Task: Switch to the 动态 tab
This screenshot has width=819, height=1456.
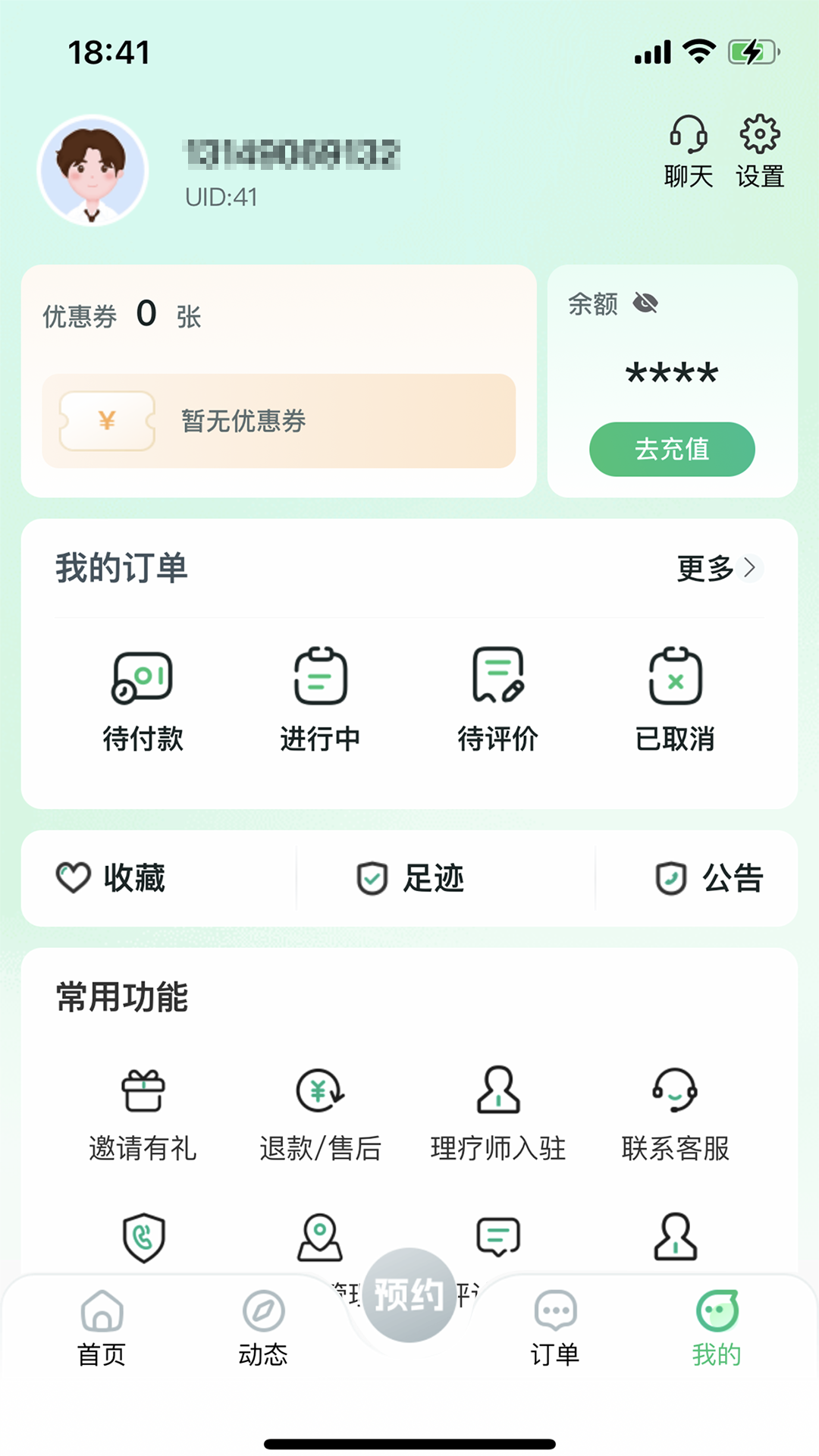Action: (x=262, y=1327)
